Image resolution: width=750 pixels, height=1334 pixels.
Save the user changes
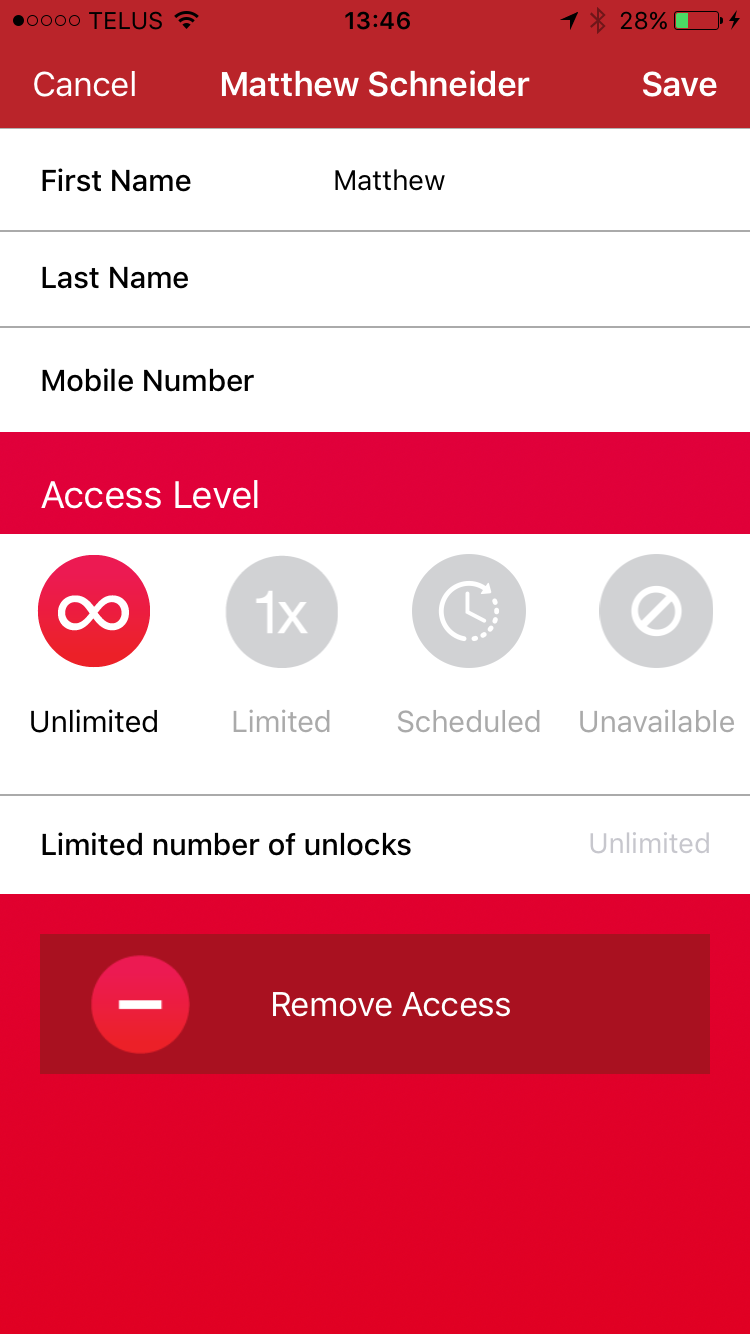[x=679, y=84]
